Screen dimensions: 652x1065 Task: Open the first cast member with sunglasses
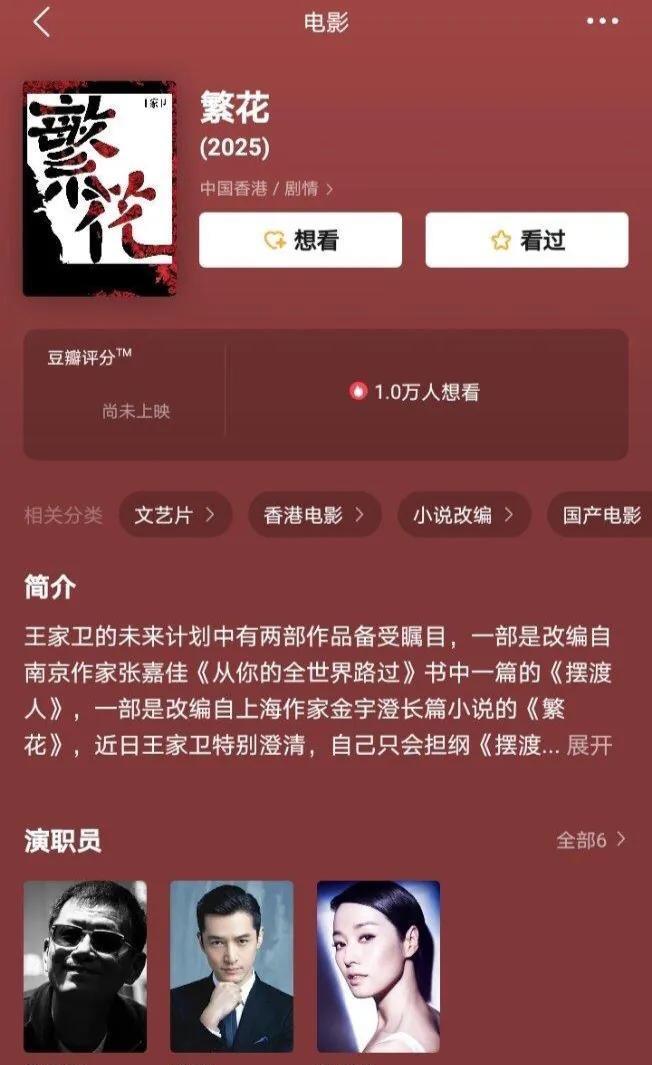(x=85, y=965)
